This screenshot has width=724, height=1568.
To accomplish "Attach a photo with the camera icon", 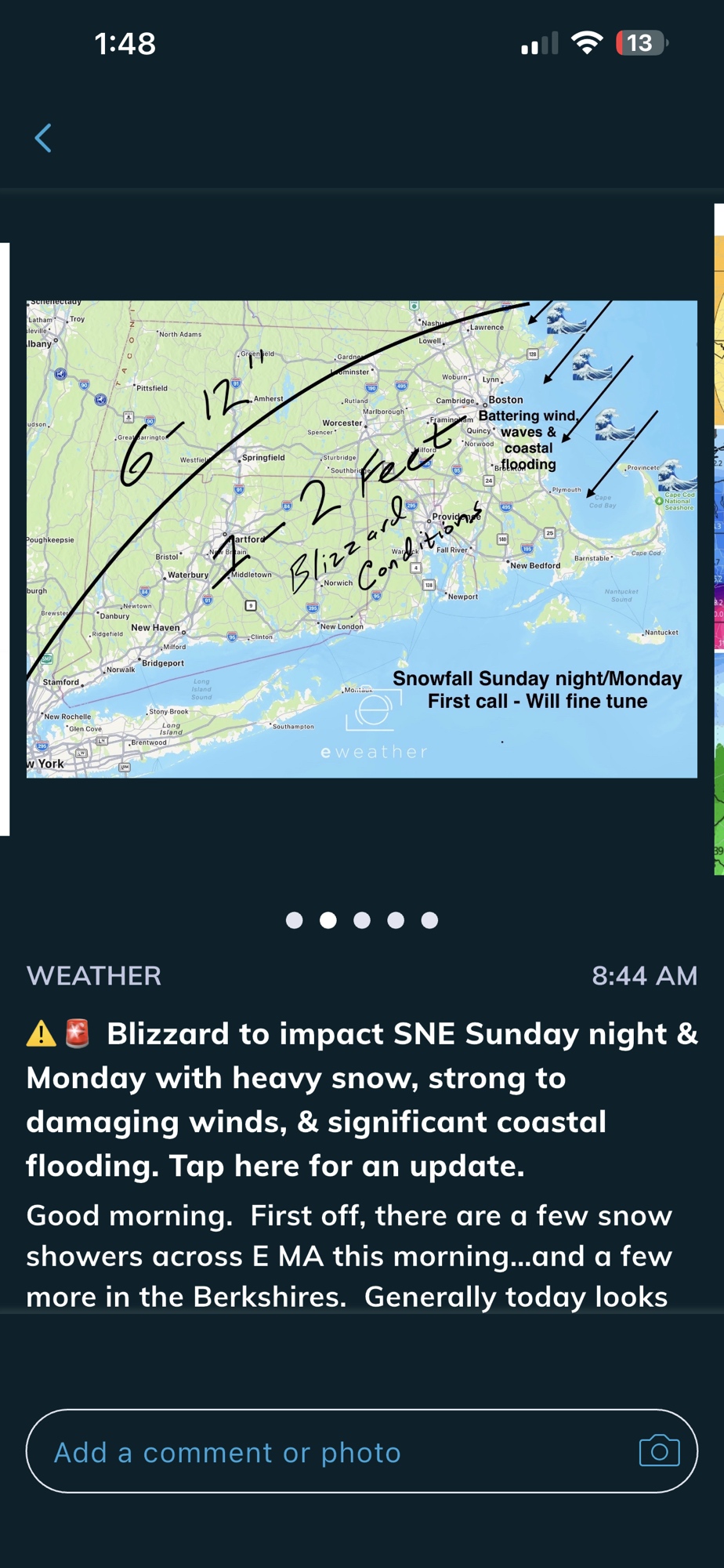I will pyautogui.click(x=659, y=1451).
